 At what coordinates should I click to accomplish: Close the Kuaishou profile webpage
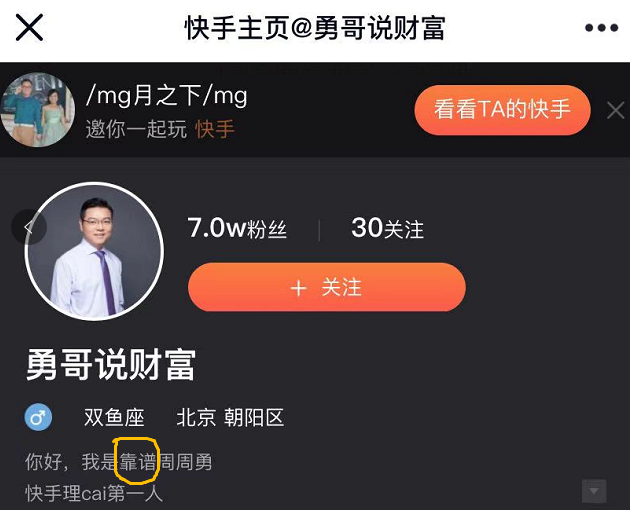[x=30, y=28]
